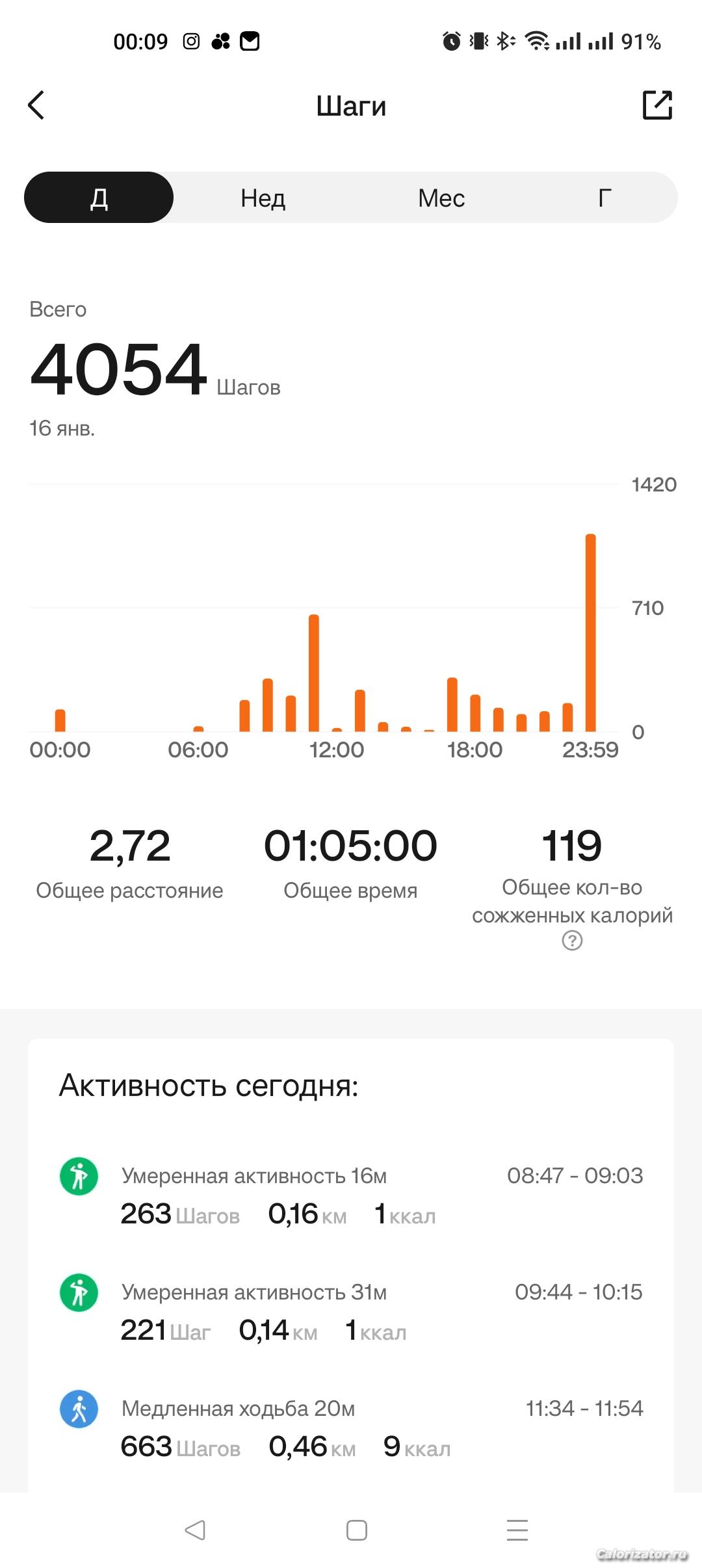This screenshot has height=1568, width=702.
Task: Open the burned calories help icon
Action: point(572,941)
